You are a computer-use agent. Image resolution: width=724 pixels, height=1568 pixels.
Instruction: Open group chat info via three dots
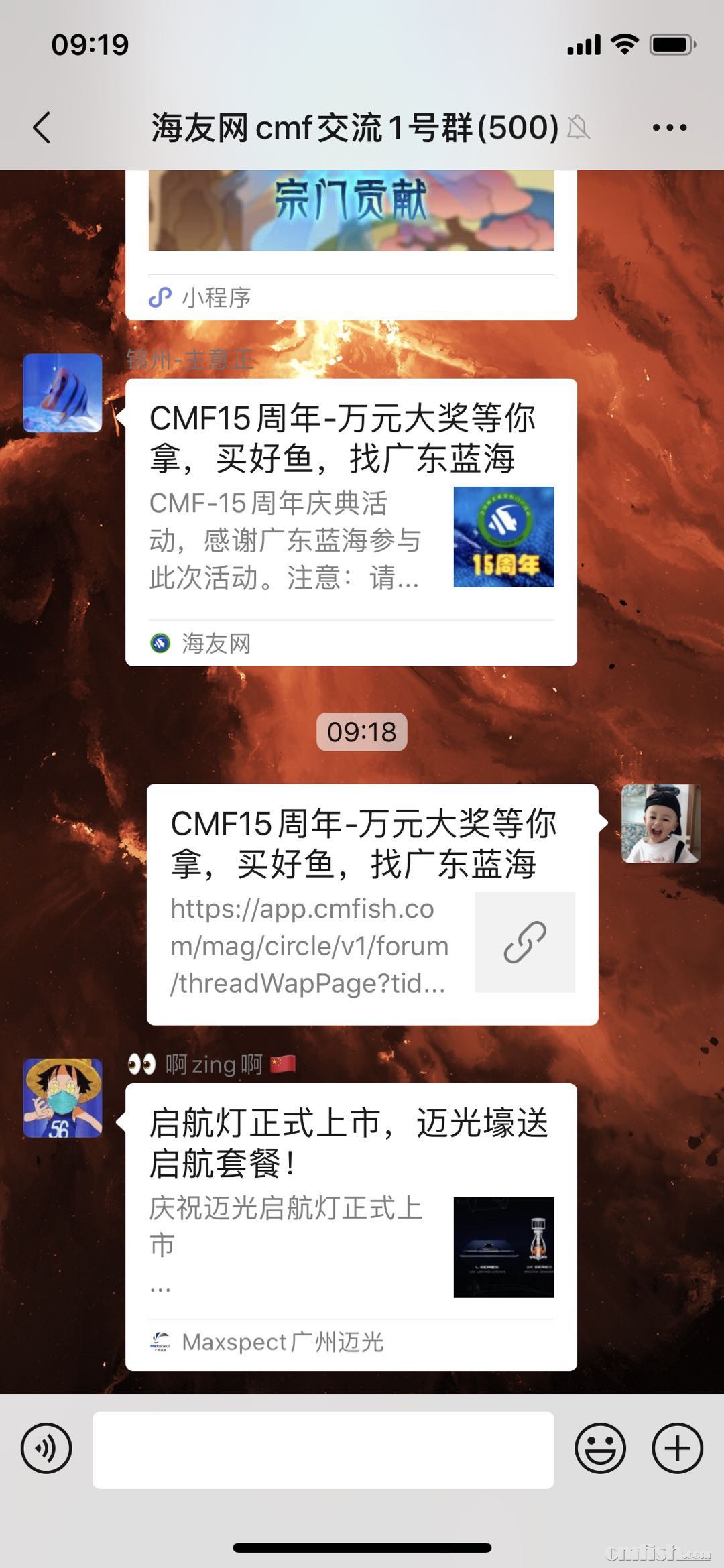pyautogui.click(x=669, y=127)
